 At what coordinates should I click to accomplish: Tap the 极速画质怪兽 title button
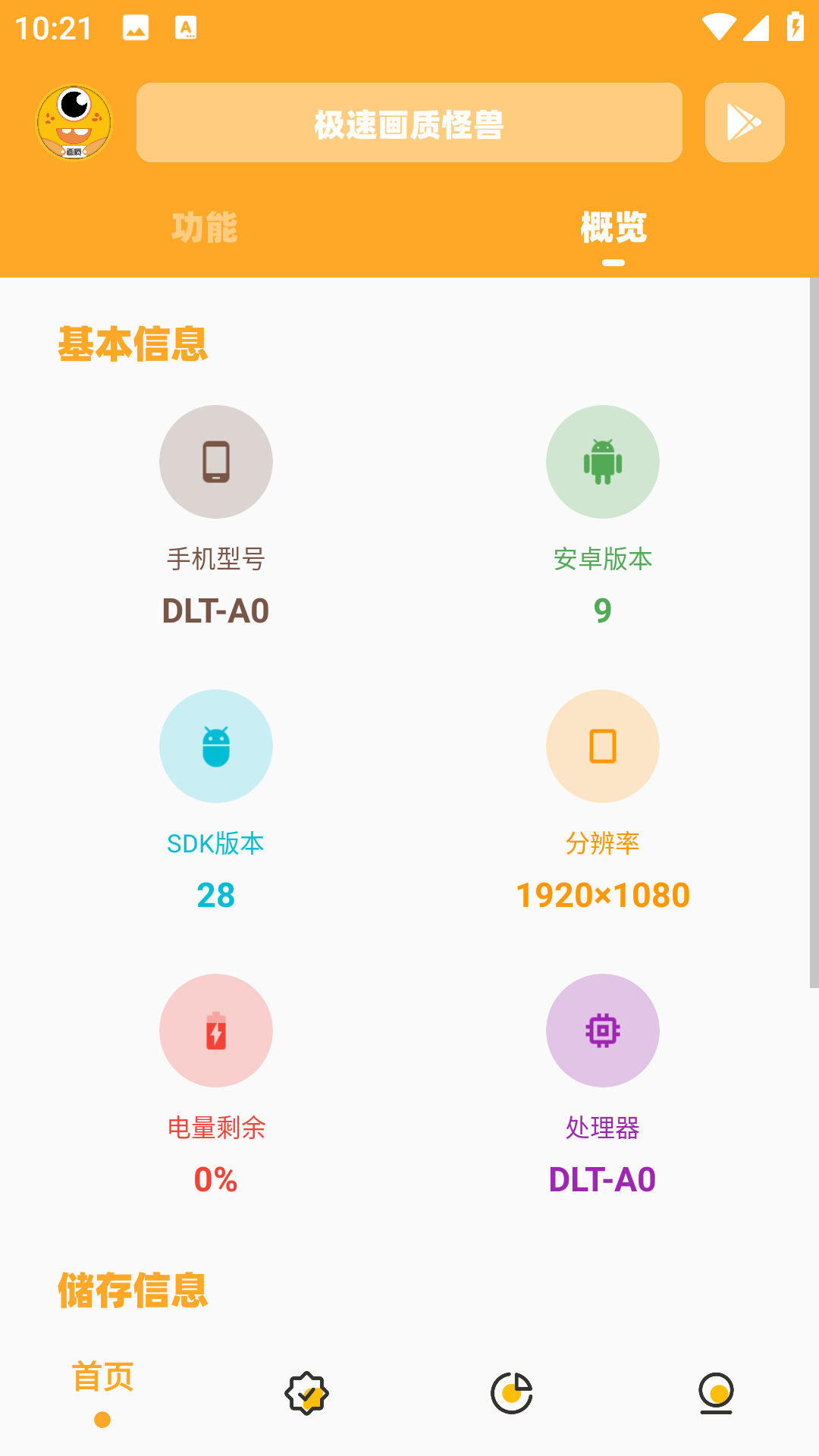409,123
